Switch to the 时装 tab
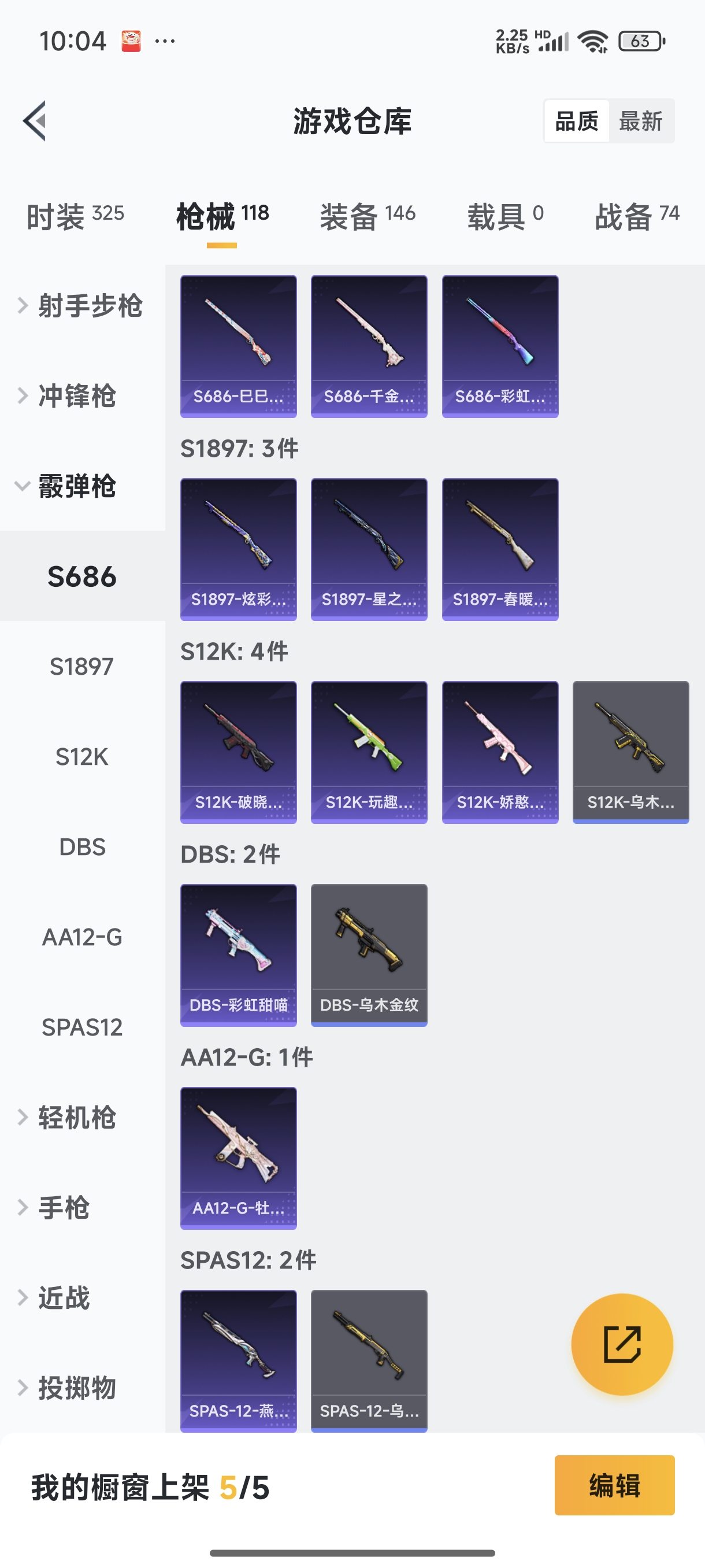The width and height of the screenshot is (705, 1568). (75, 216)
